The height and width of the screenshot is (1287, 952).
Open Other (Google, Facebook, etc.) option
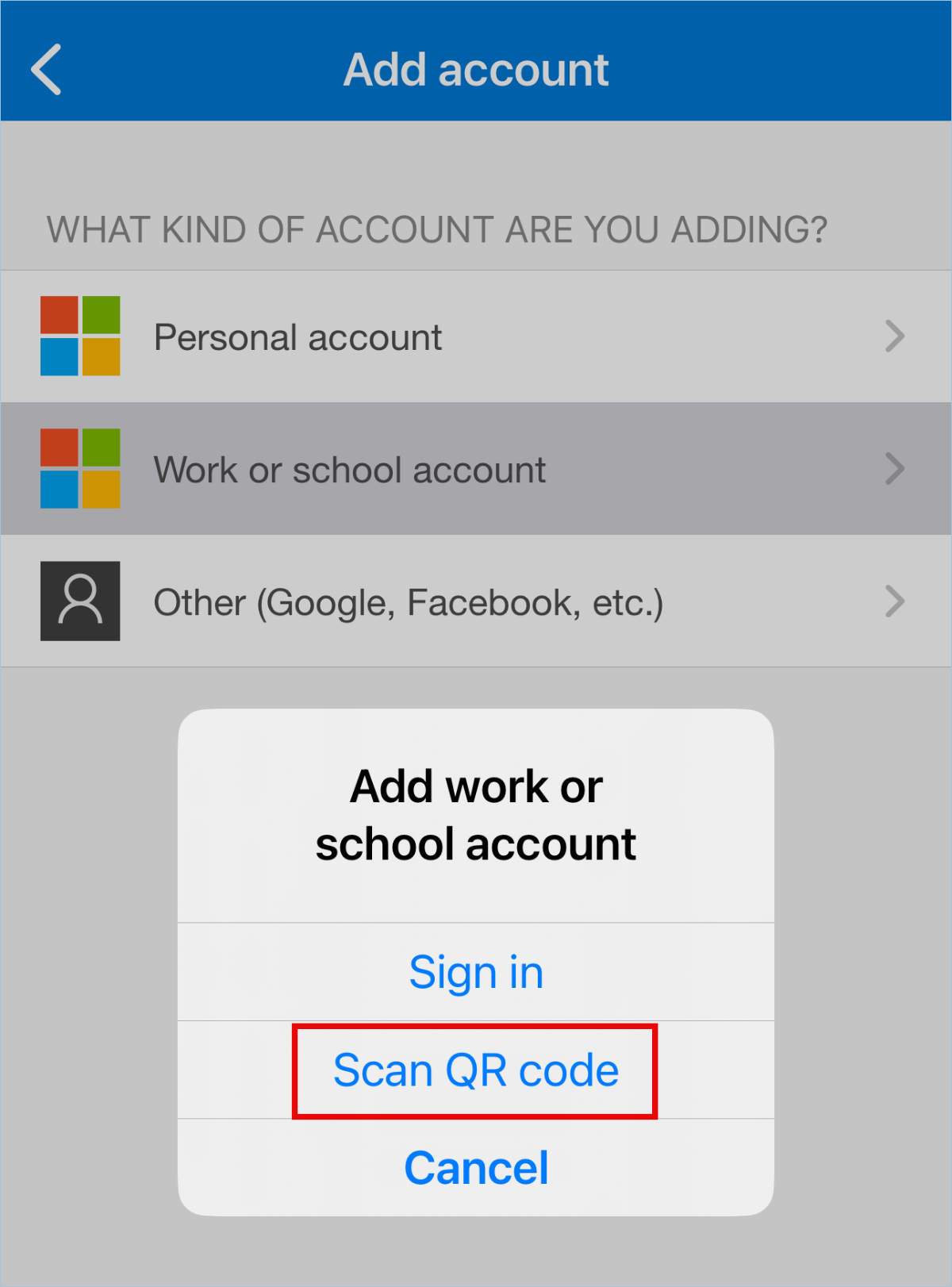[474, 602]
